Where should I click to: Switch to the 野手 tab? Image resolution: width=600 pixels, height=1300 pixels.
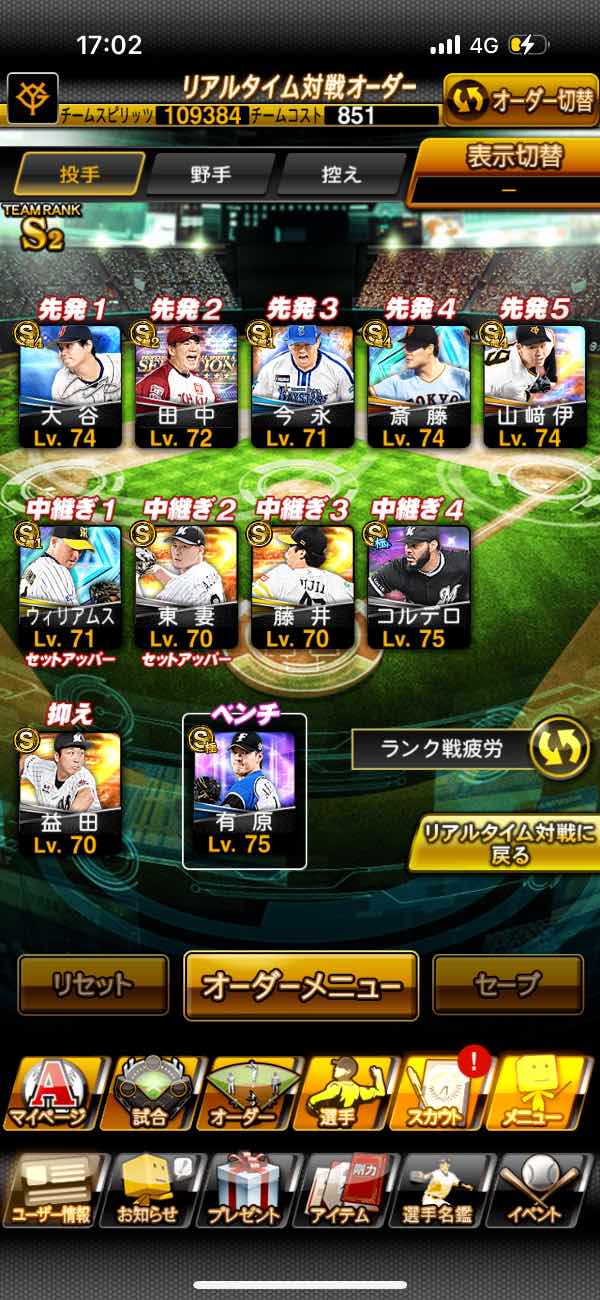tap(210, 174)
